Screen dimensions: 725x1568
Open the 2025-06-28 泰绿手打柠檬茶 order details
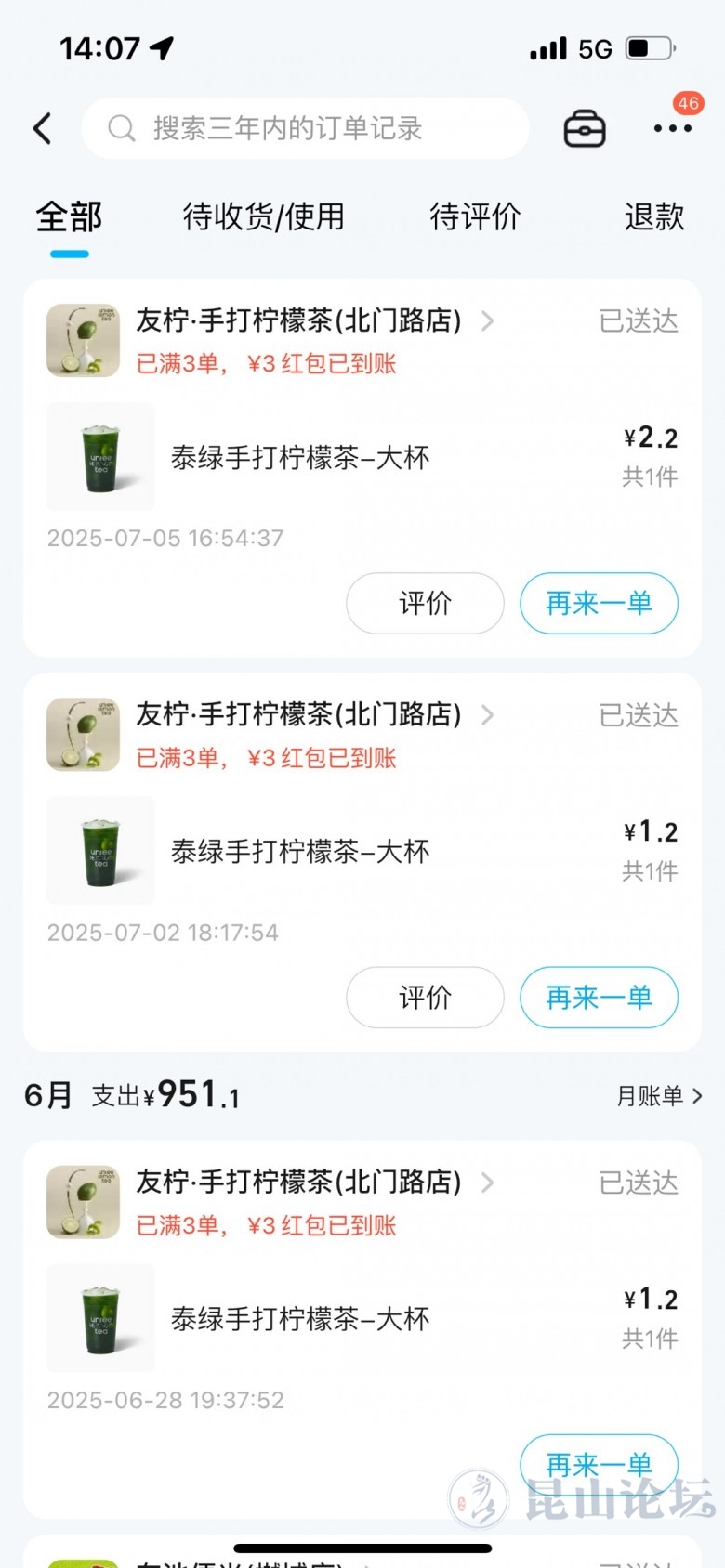tap(300, 1318)
